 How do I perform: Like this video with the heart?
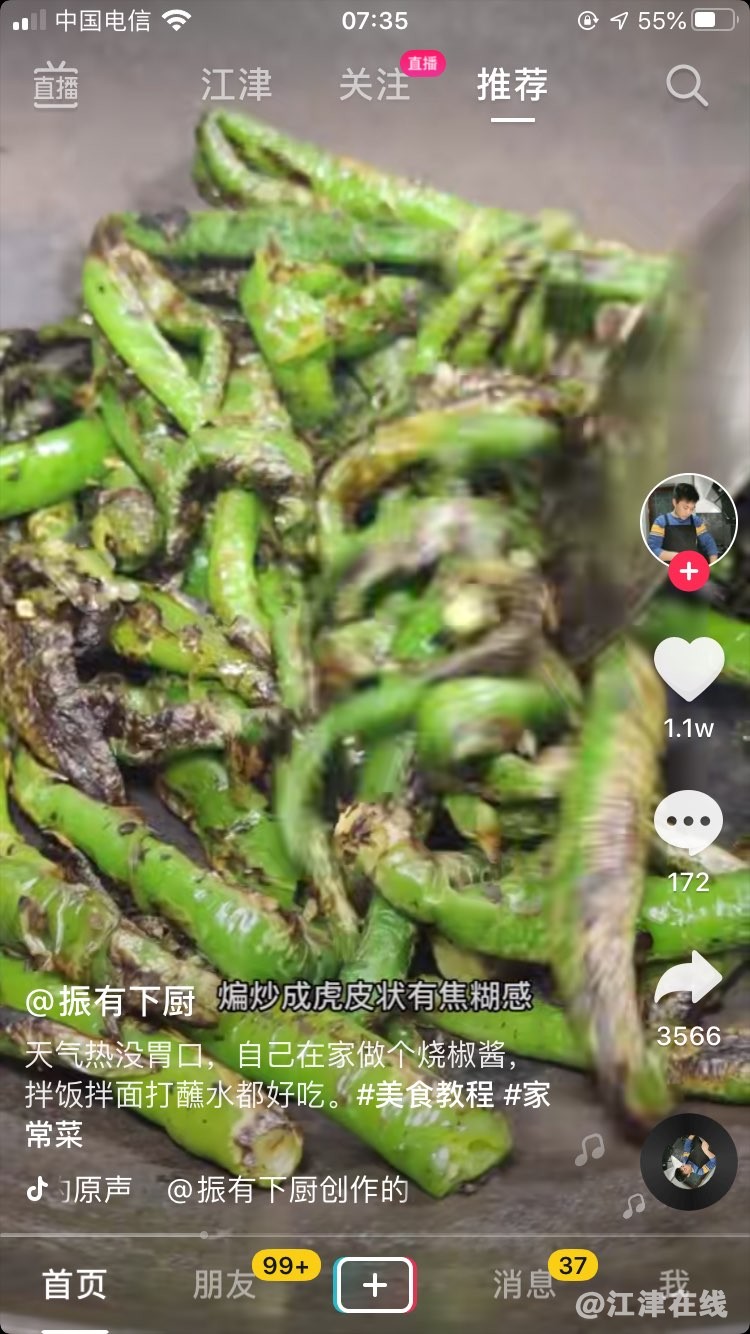point(689,670)
